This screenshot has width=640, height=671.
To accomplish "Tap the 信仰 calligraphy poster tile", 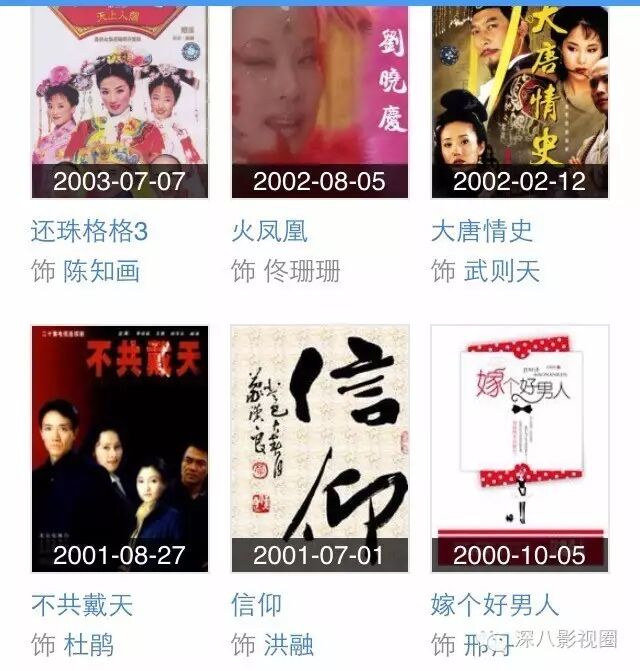I will (320, 447).
